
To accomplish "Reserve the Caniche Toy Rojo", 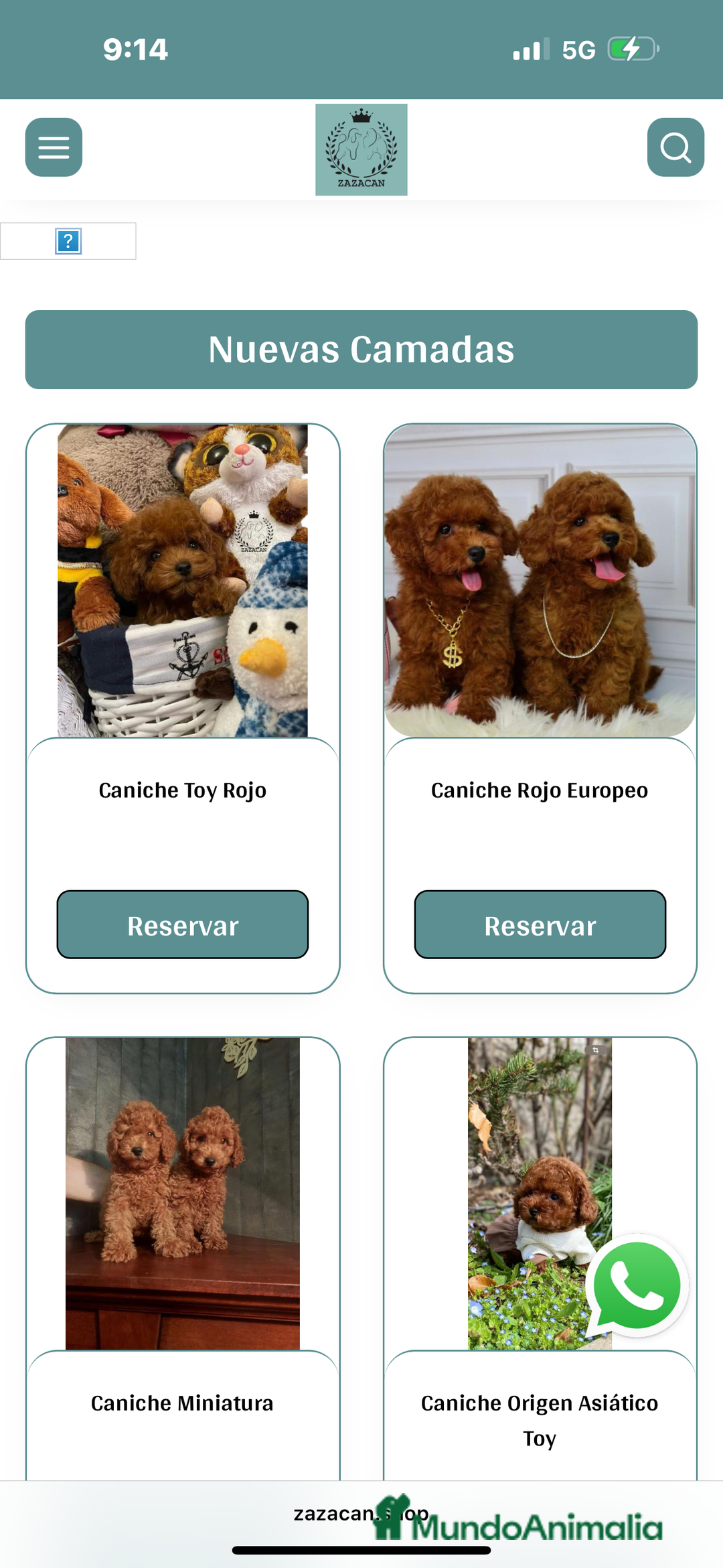I will tap(183, 925).
